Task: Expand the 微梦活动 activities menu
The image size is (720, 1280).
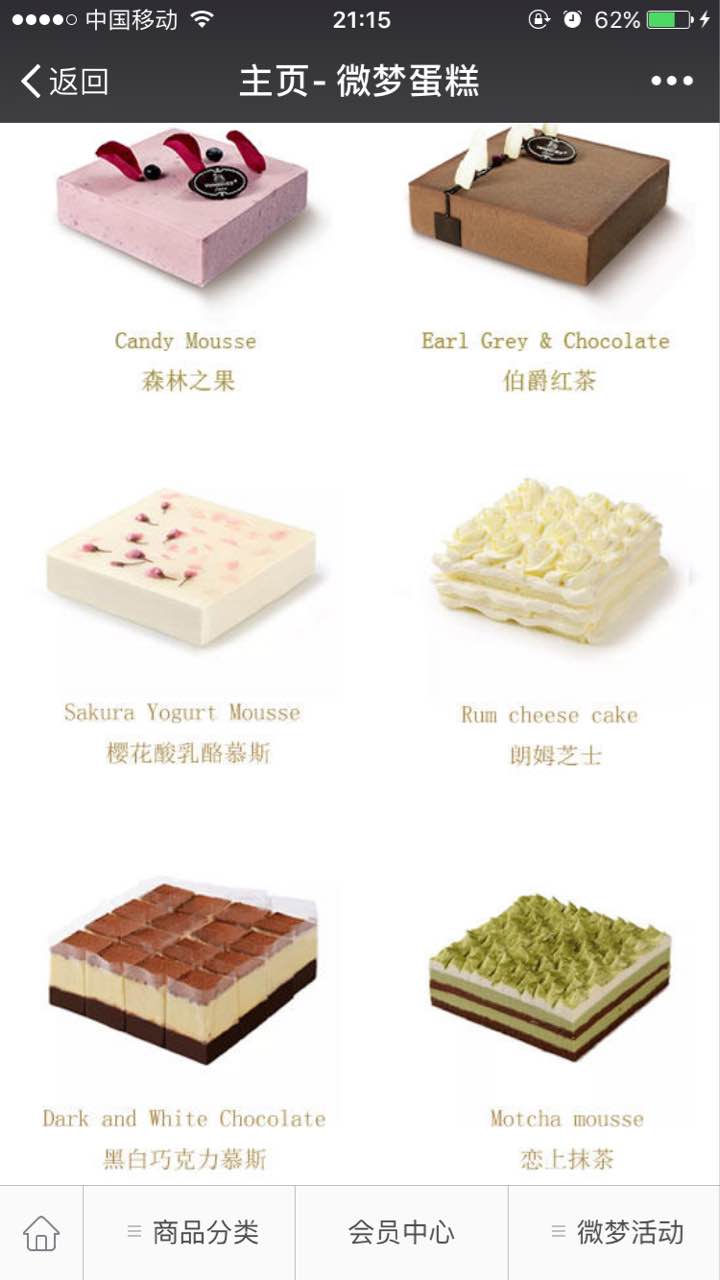Action: pyautogui.click(x=615, y=1233)
